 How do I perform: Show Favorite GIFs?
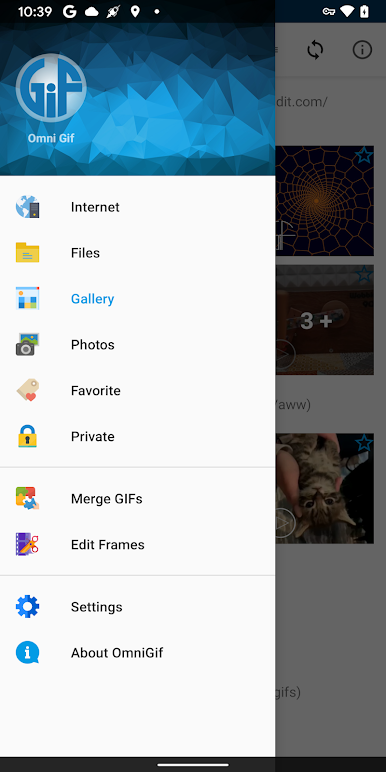pyautogui.click(x=137, y=390)
